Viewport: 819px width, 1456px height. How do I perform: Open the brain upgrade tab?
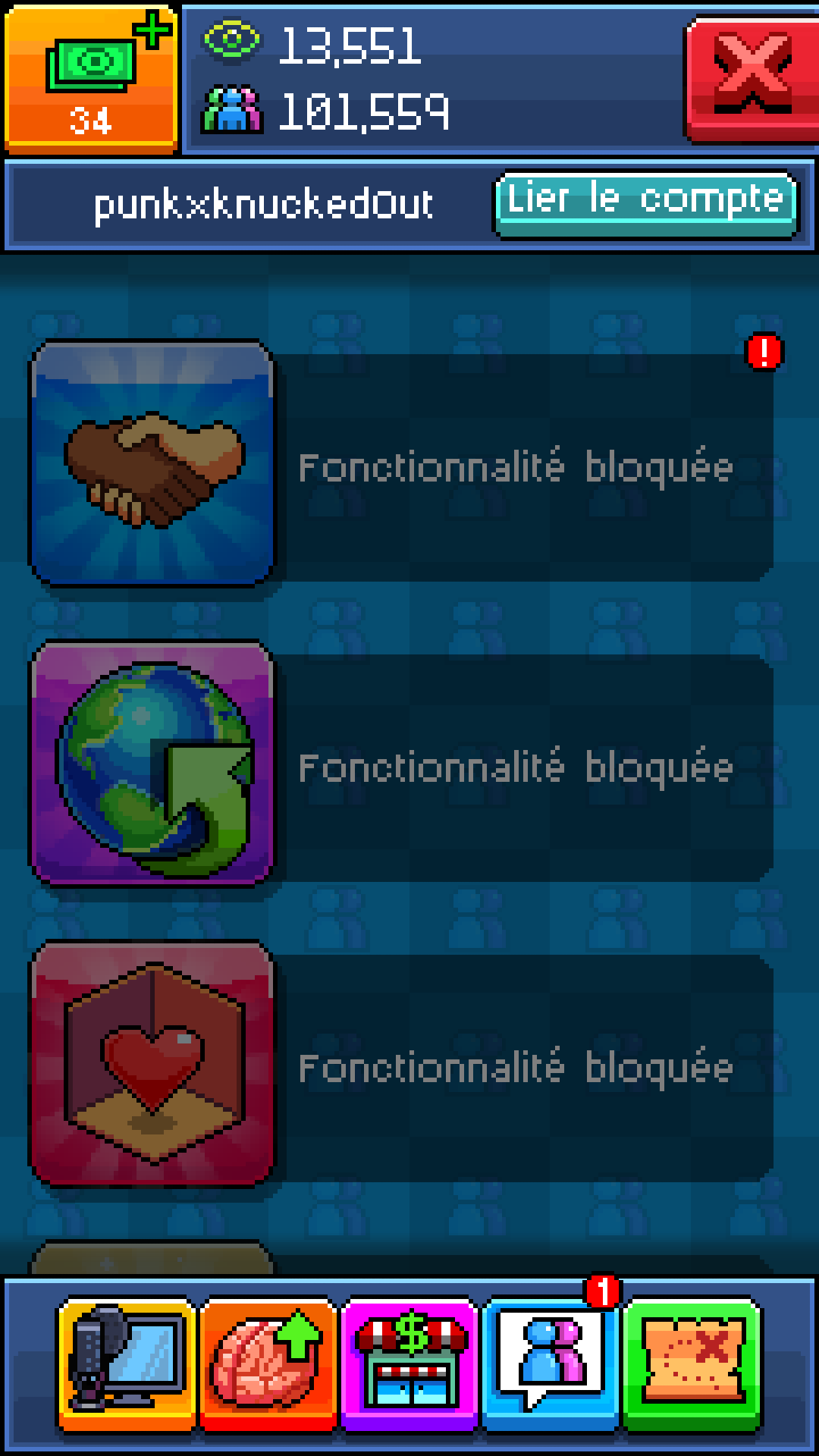[x=268, y=1362]
